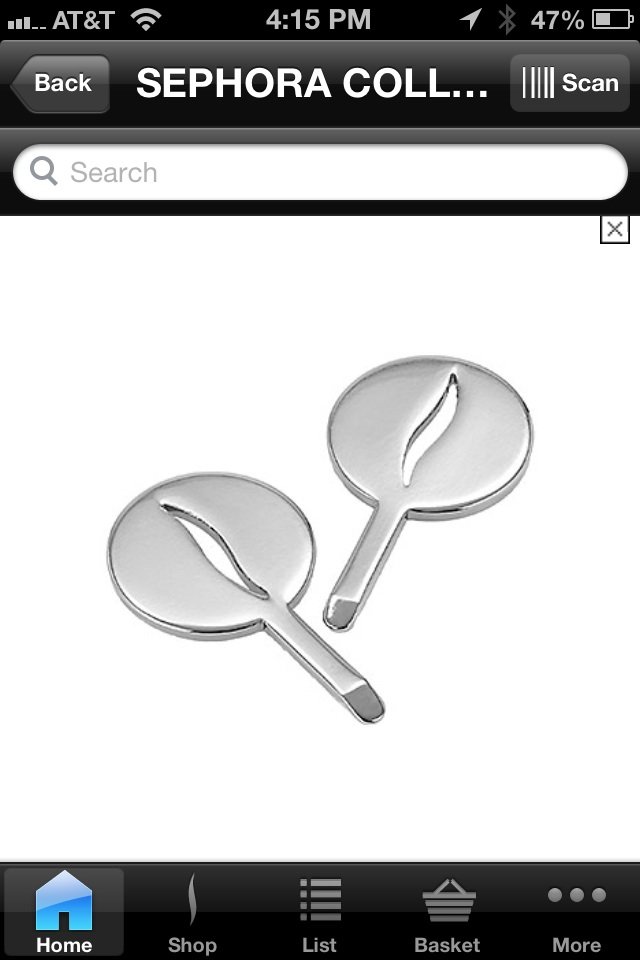
Task: Open the More tab
Action: point(576,912)
